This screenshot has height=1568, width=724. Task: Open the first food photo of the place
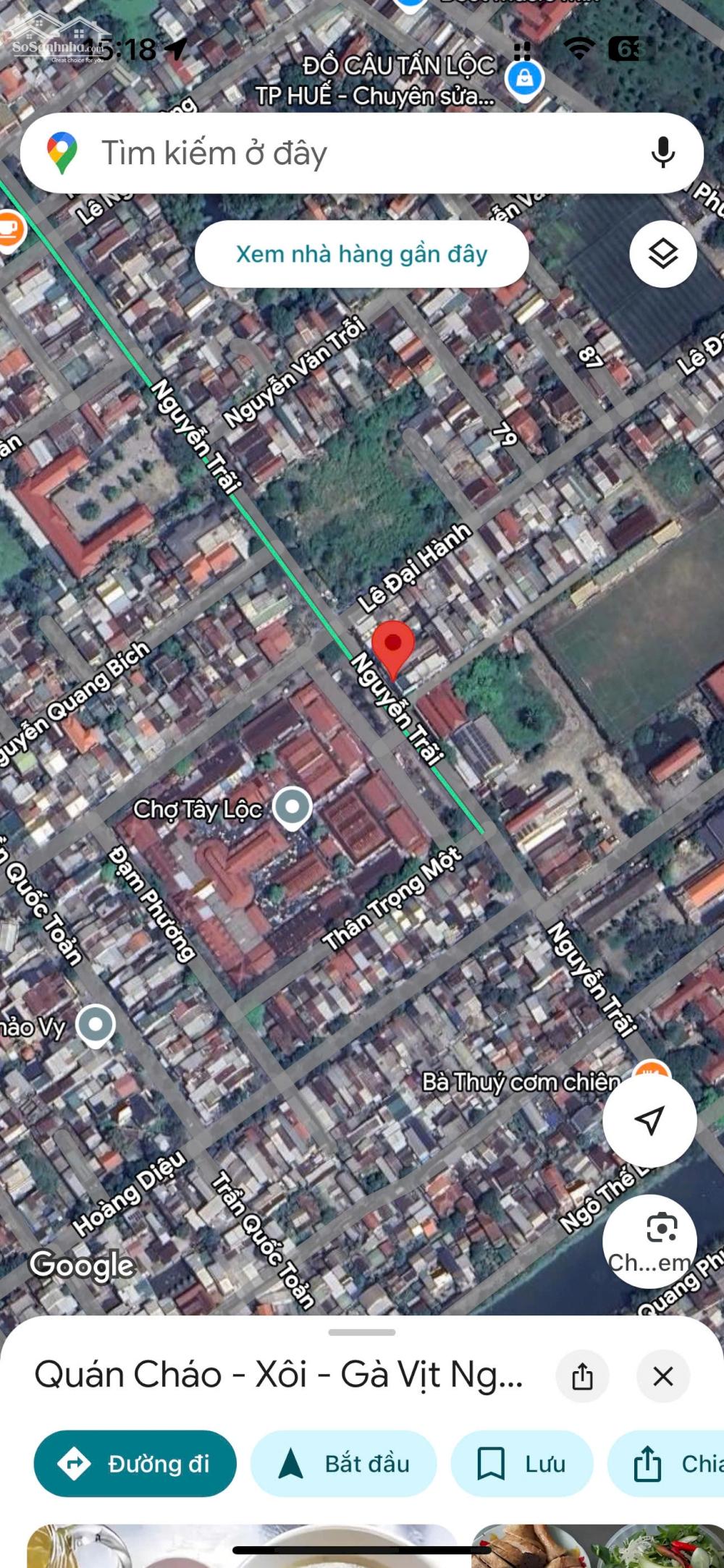243,1546
